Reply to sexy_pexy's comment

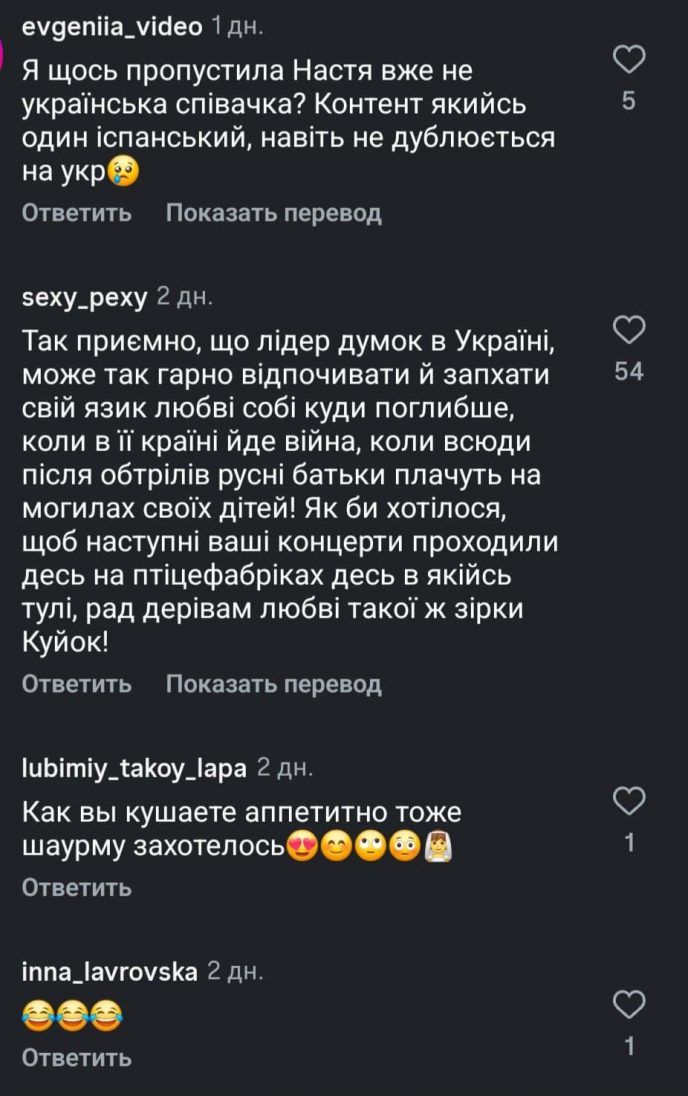click(76, 684)
